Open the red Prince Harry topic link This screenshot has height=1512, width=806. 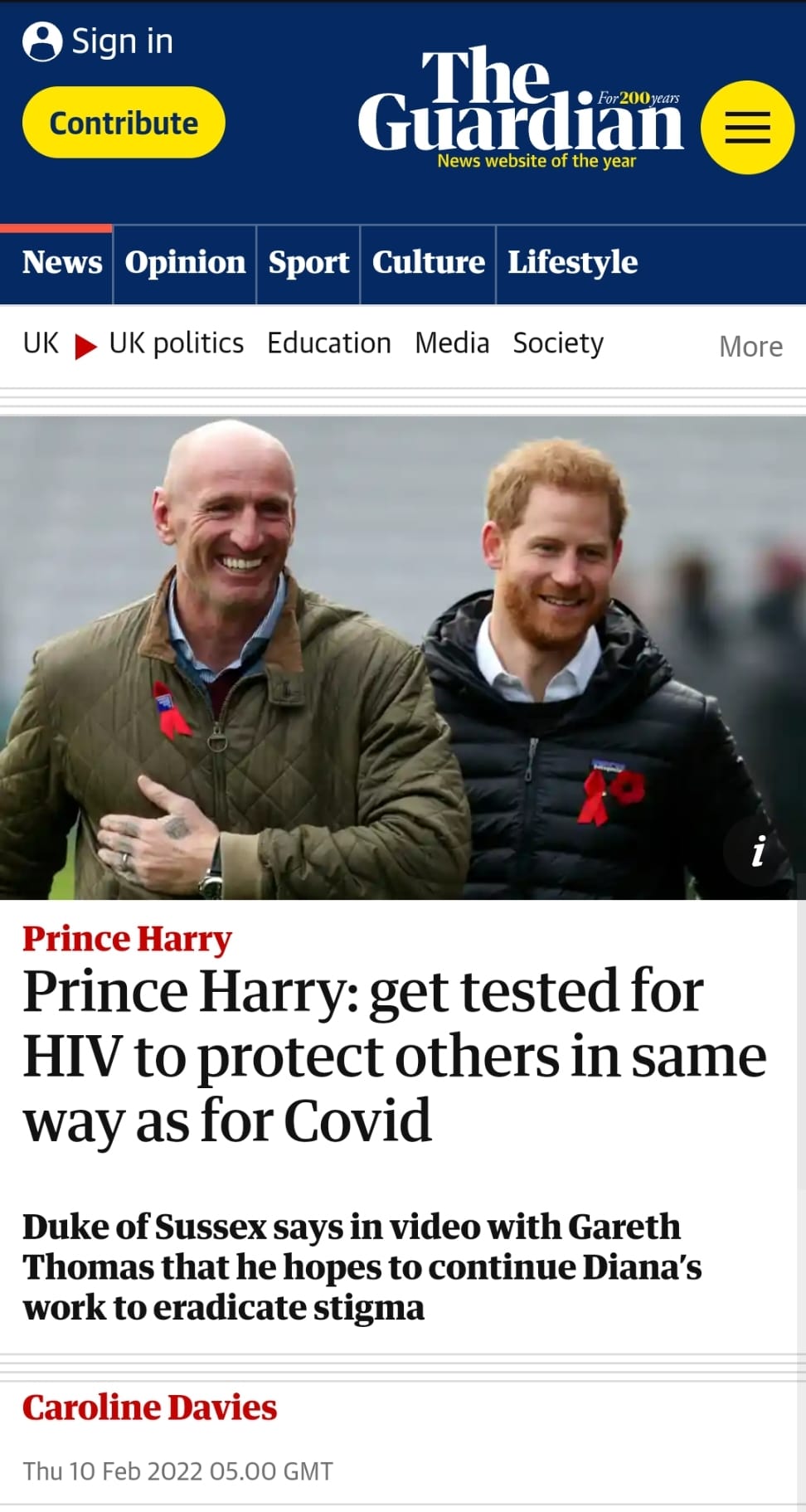click(x=127, y=939)
